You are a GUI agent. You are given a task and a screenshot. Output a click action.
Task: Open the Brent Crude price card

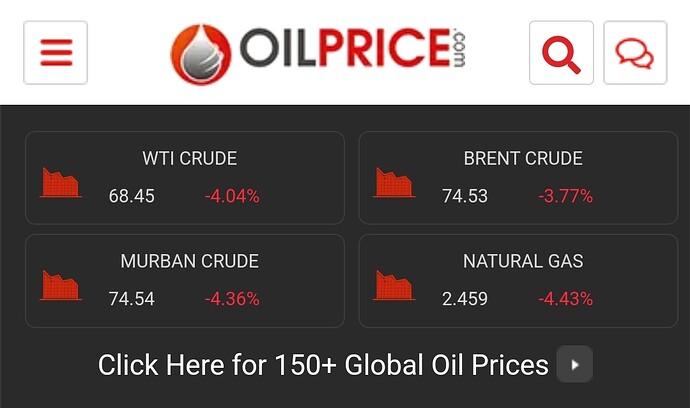[x=518, y=177]
